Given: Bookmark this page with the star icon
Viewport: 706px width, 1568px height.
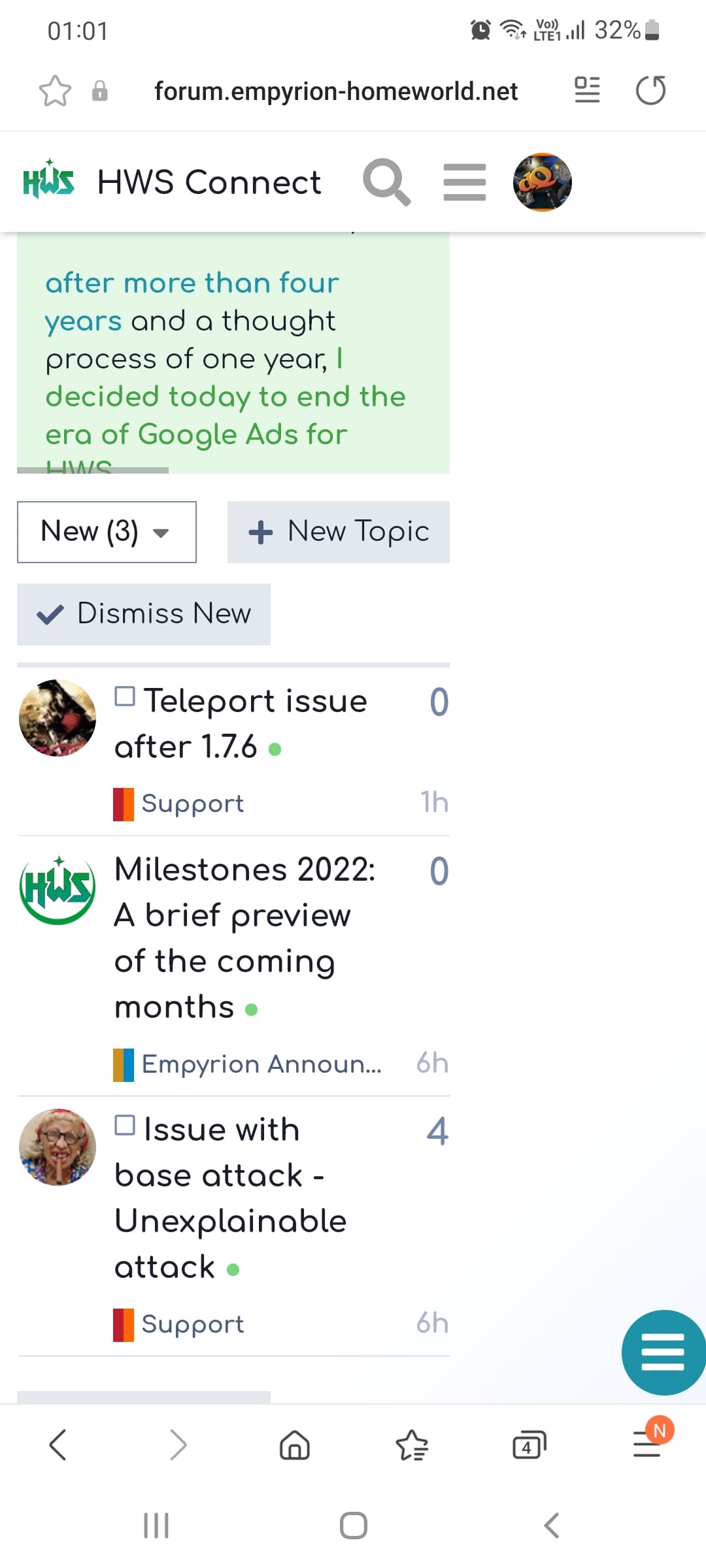Looking at the screenshot, I should 55,91.
